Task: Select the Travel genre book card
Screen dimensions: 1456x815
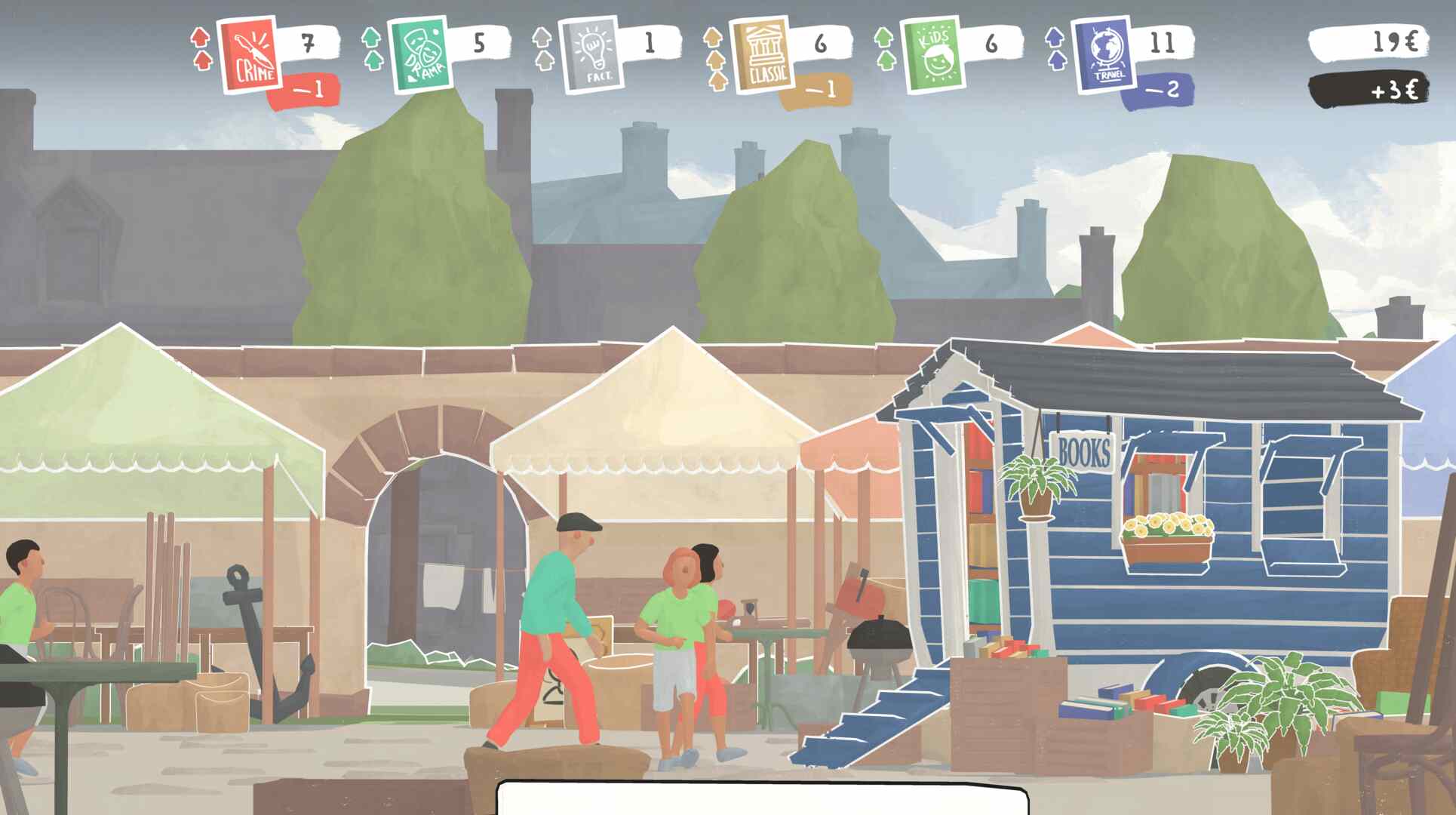Action: coord(1106,54)
